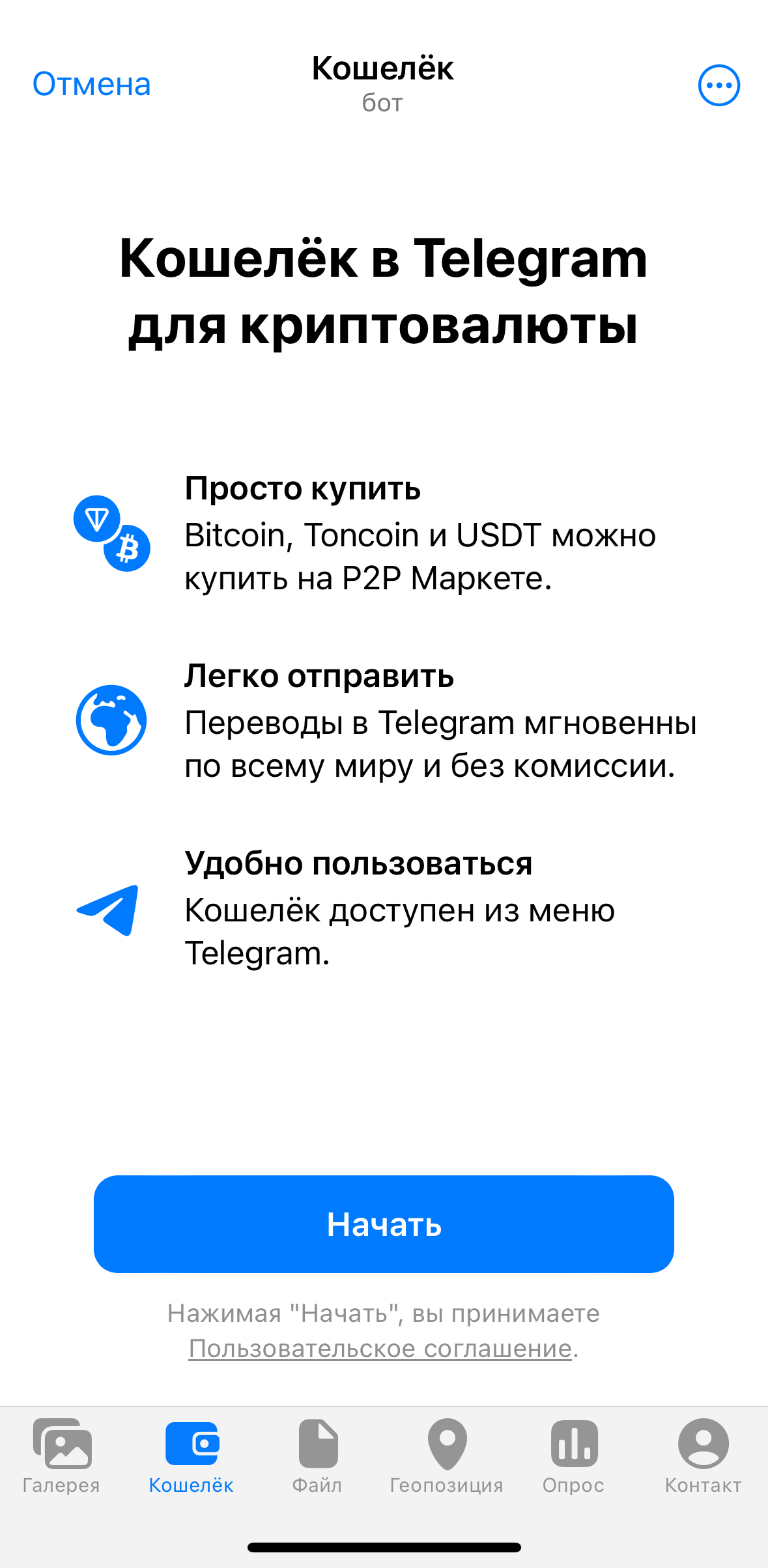Screen dimensions: 768x1568
Task: Switch to the Галерея tab
Action: (x=61, y=1456)
